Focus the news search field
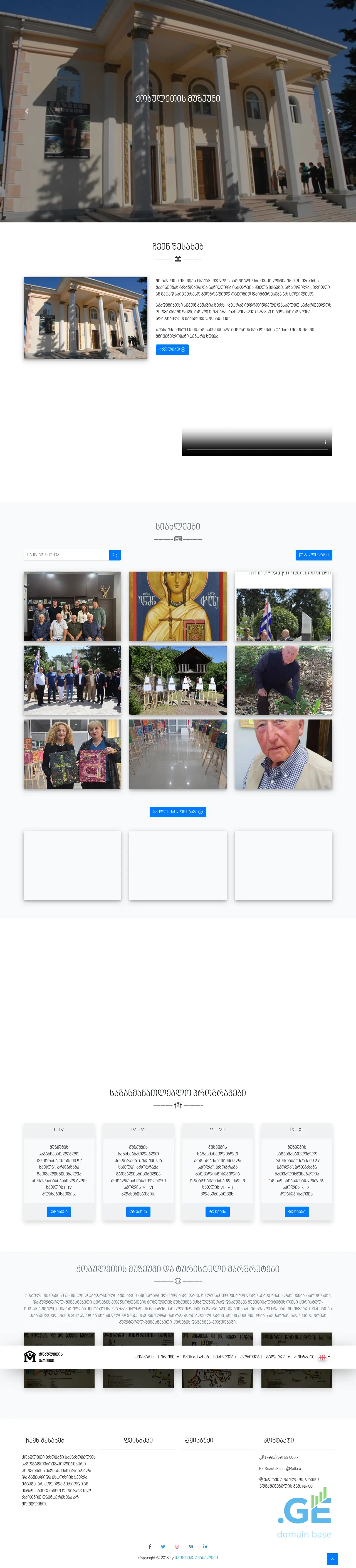 66,555
